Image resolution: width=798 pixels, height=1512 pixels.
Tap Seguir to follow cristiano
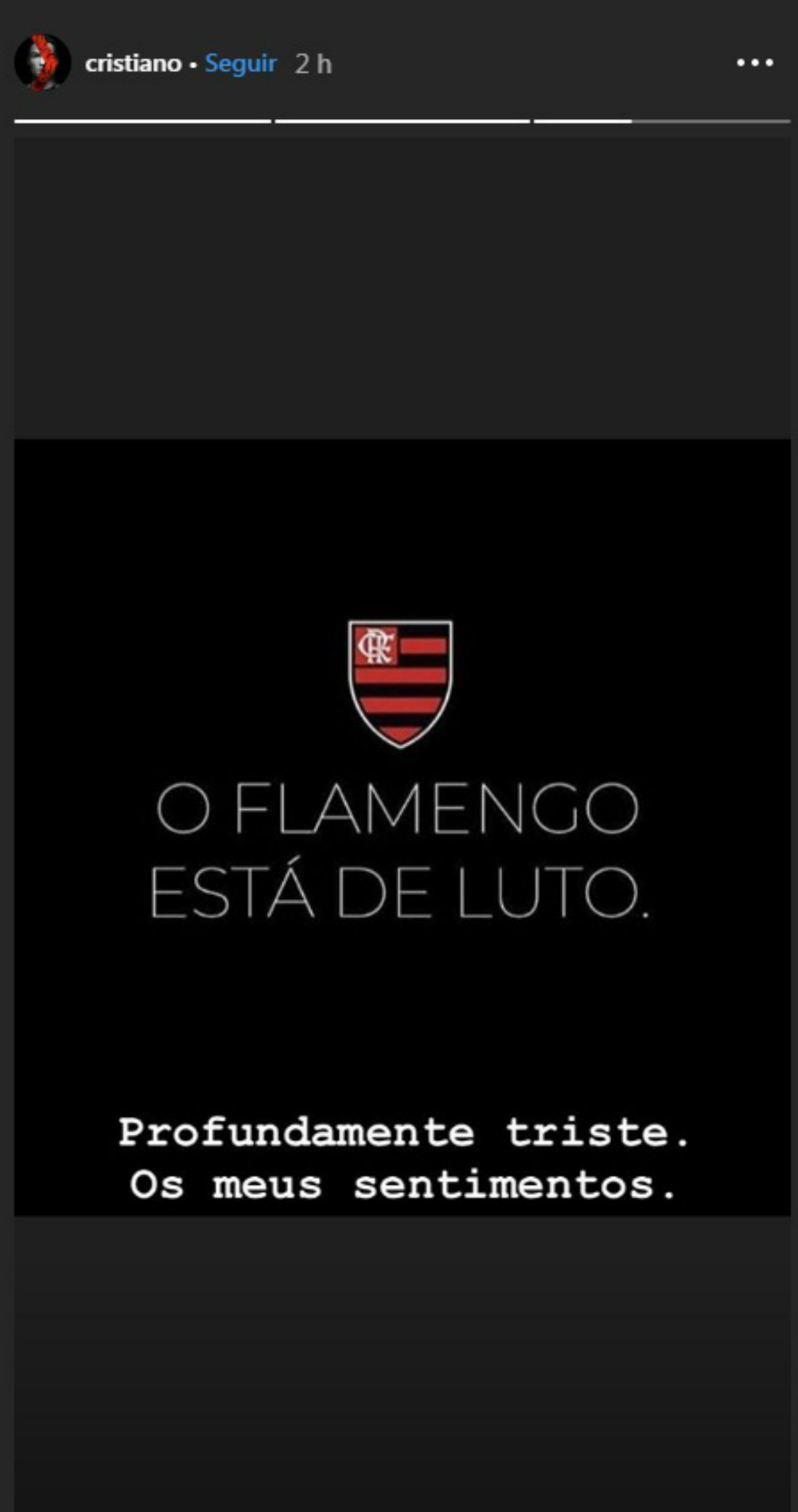pos(240,64)
